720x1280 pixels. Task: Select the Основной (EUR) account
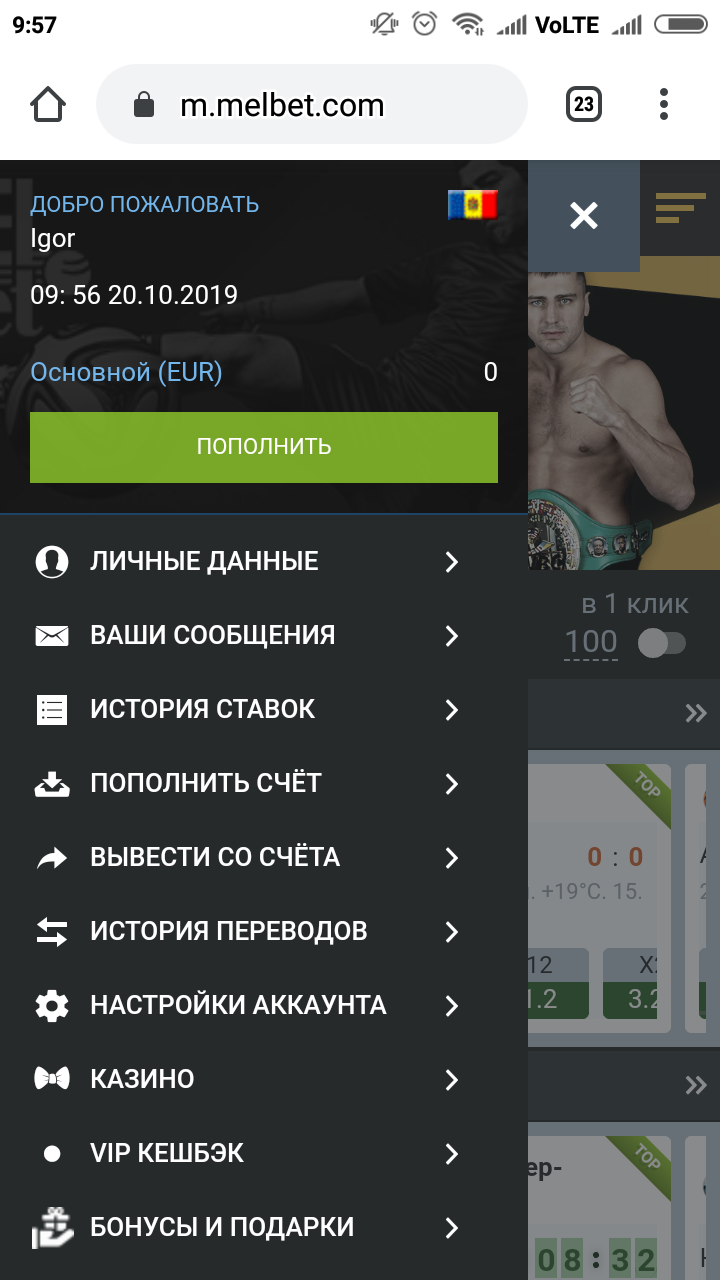coord(264,372)
